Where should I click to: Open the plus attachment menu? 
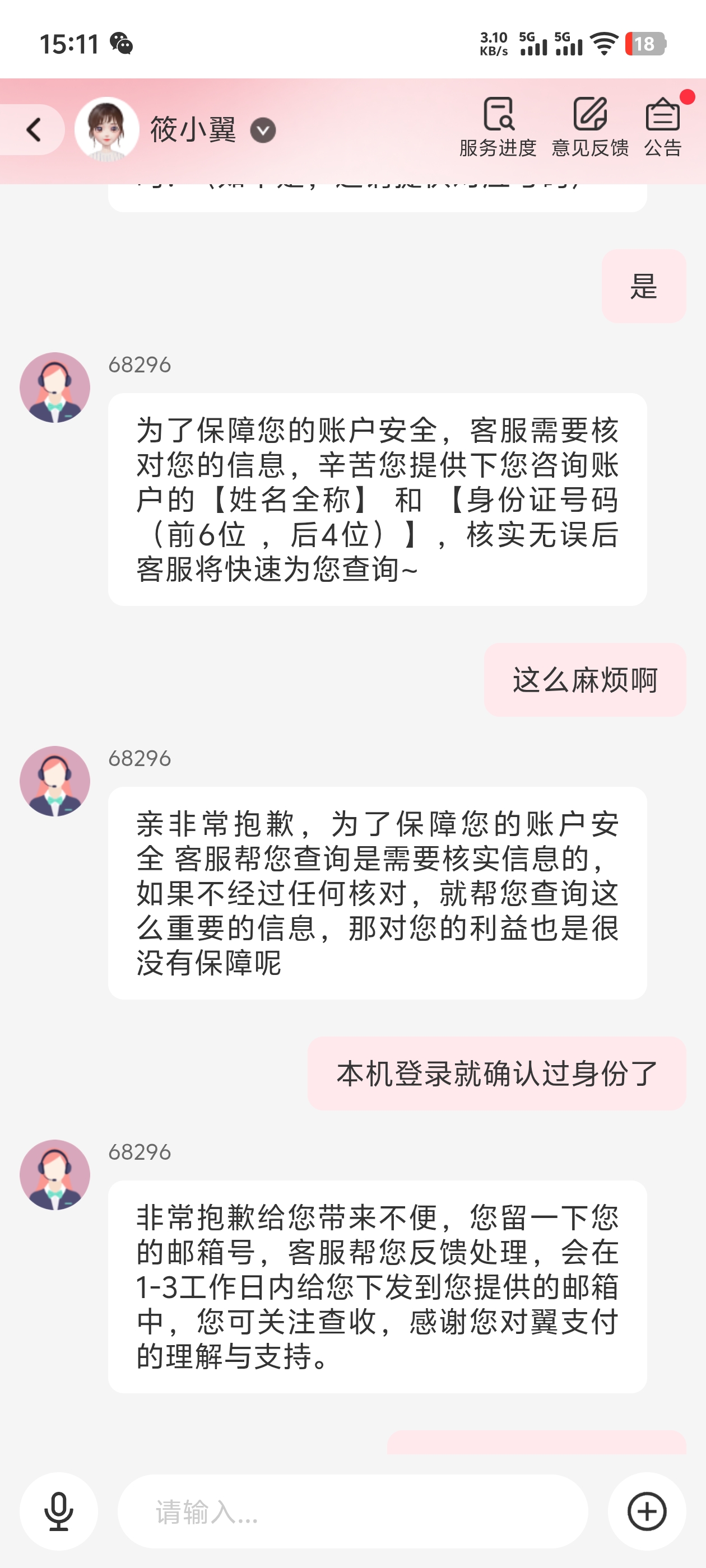[x=647, y=1511]
